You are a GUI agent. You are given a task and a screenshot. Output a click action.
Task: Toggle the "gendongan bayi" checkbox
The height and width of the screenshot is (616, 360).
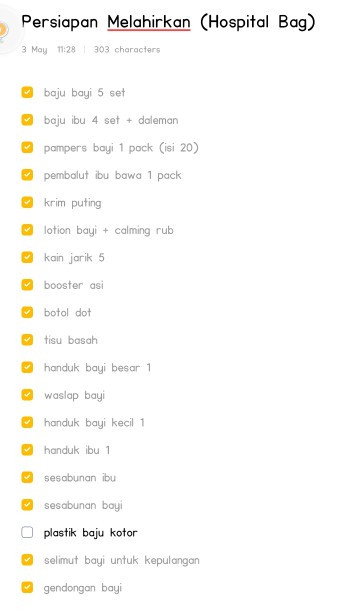click(27, 587)
